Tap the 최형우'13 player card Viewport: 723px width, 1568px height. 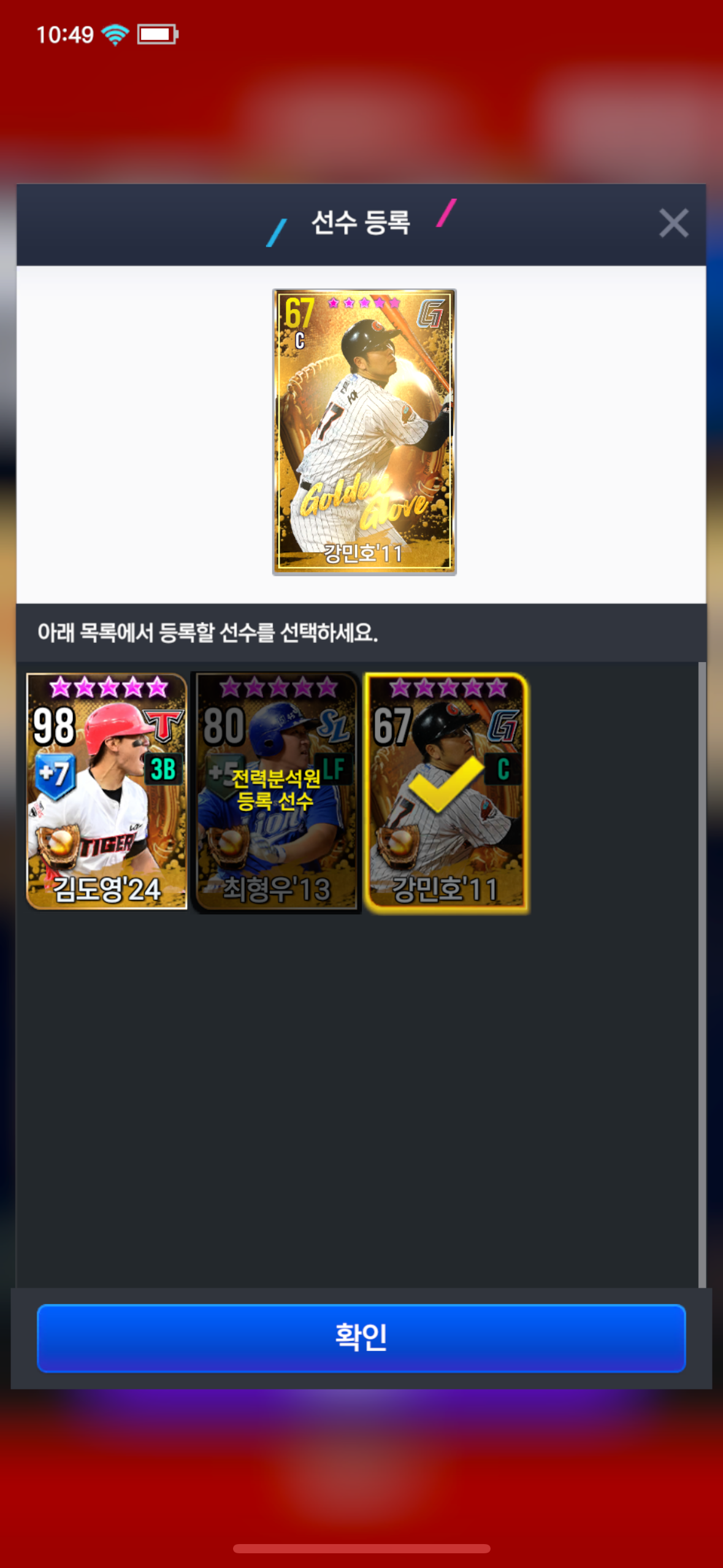(276, 791)
